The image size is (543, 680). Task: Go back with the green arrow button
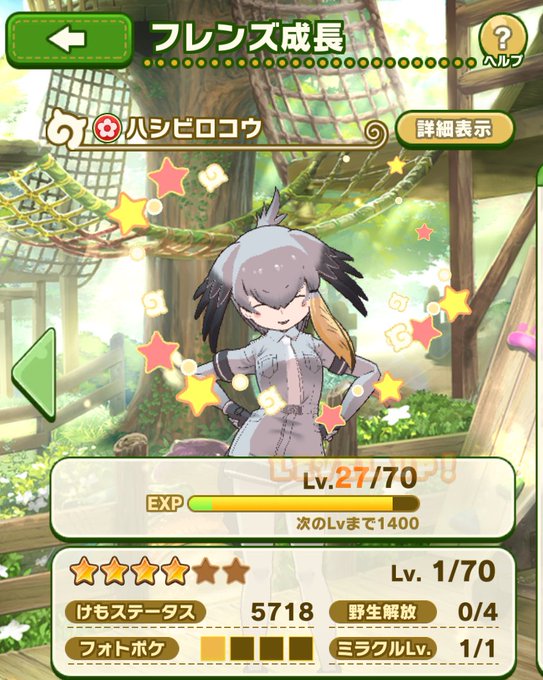pos(69,40)
